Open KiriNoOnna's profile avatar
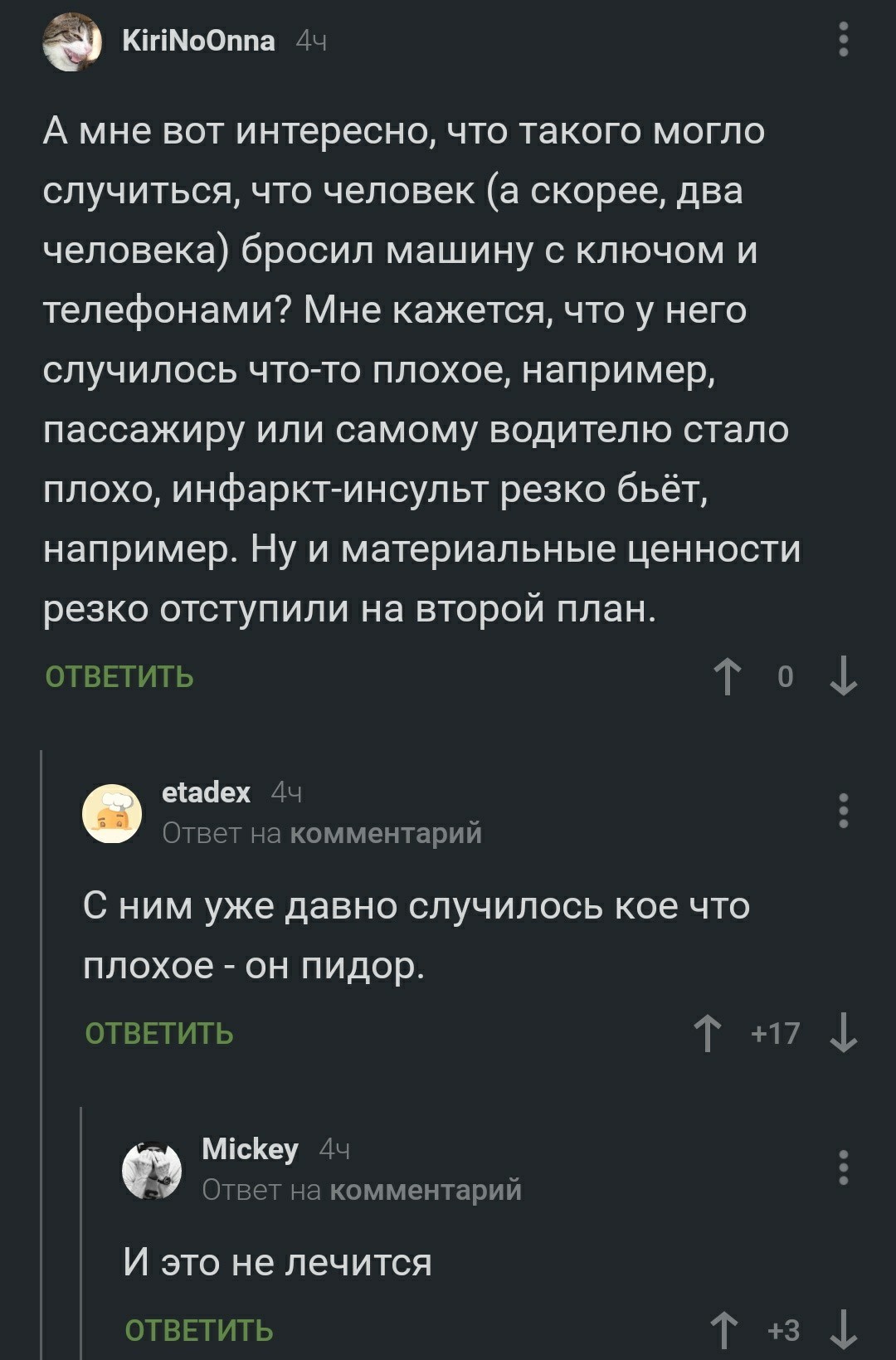Screen dimensions: 896x1360 click(72, 41)
